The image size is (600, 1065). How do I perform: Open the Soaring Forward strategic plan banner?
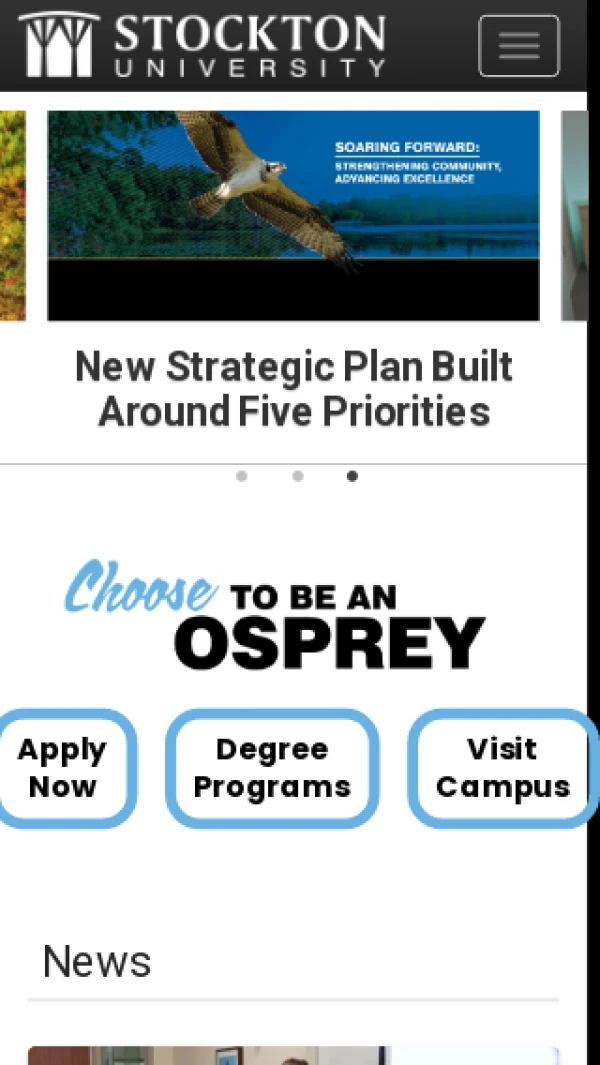(293, 215)
